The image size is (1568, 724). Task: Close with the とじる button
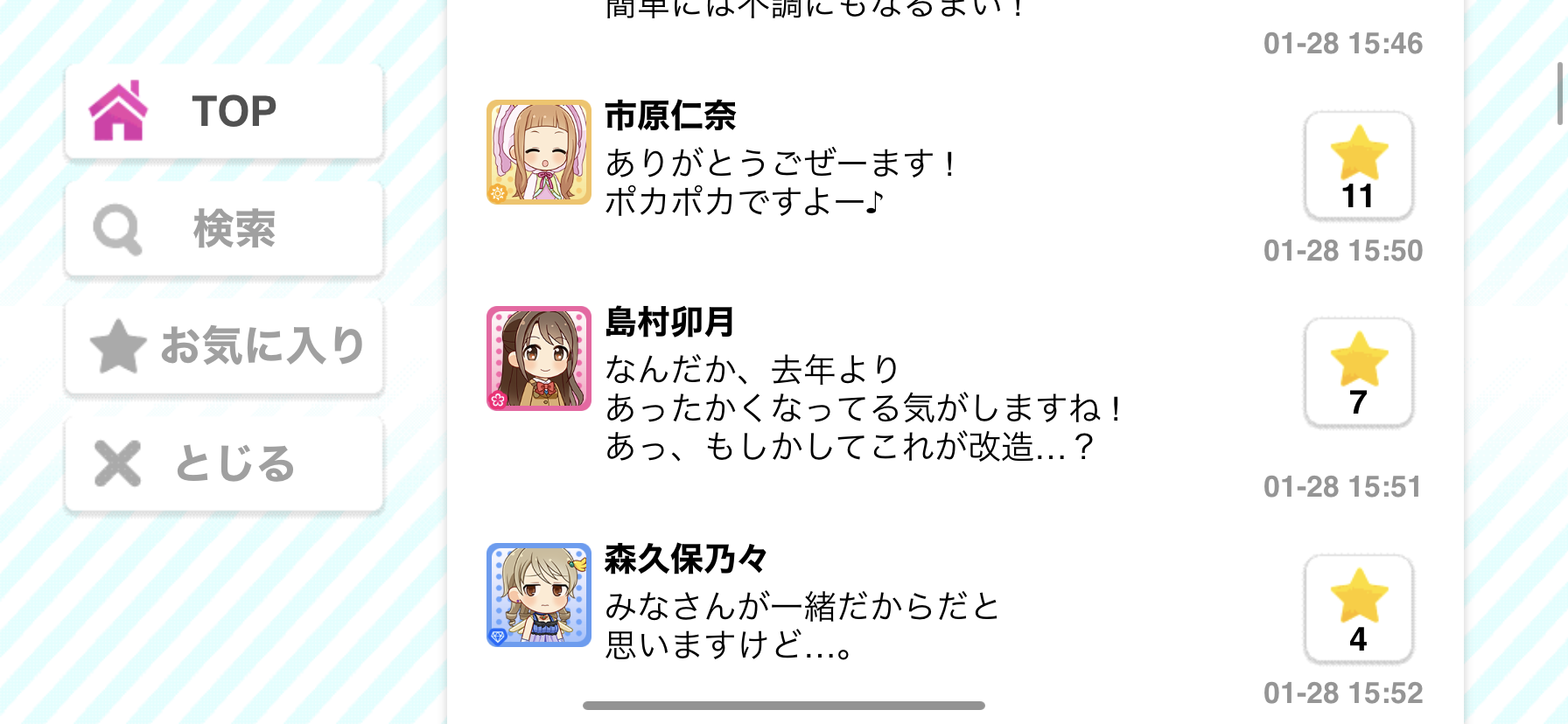[x=224, y=463]
